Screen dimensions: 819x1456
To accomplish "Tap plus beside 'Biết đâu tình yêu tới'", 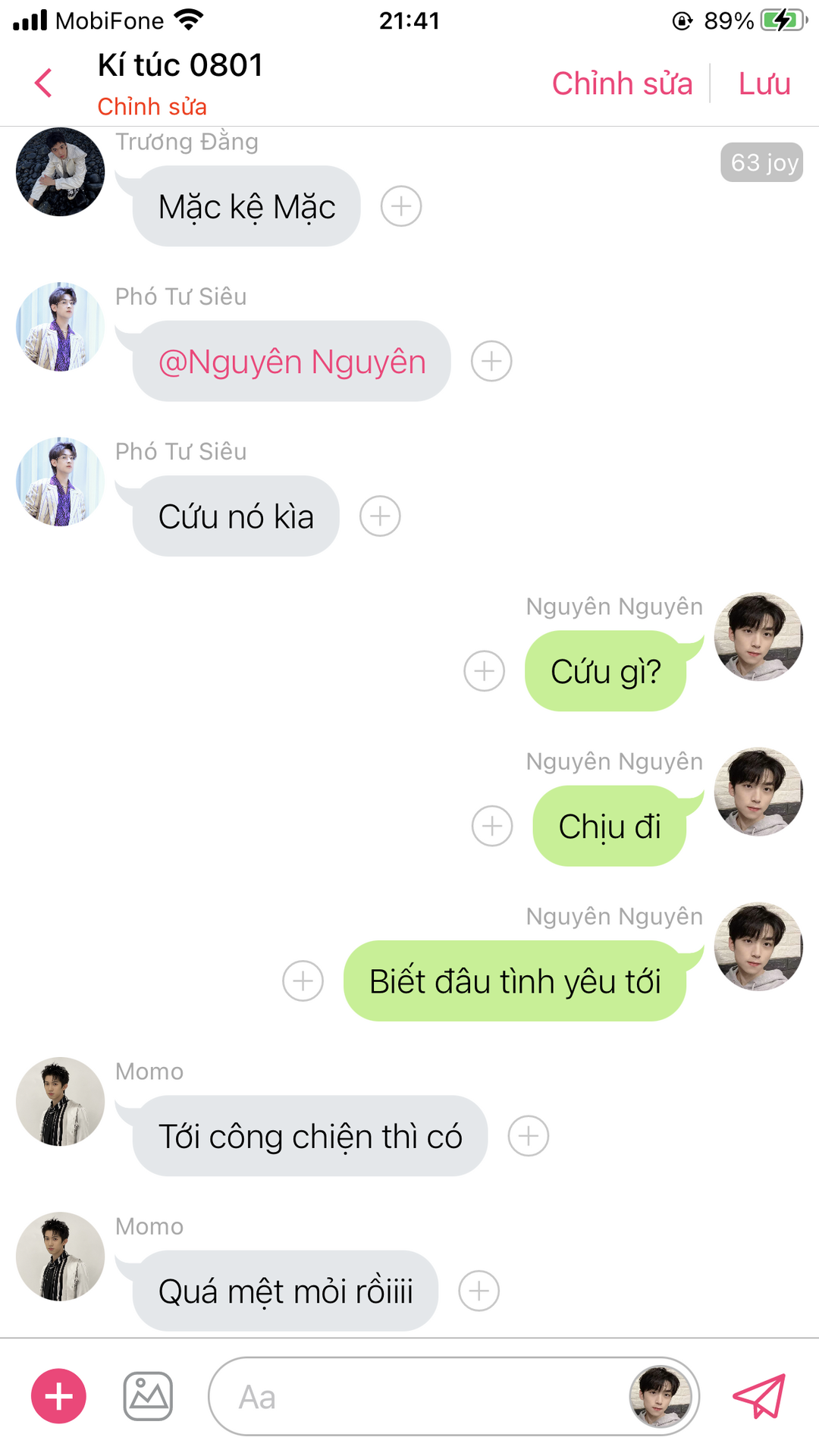I will (x=303, y=981).
